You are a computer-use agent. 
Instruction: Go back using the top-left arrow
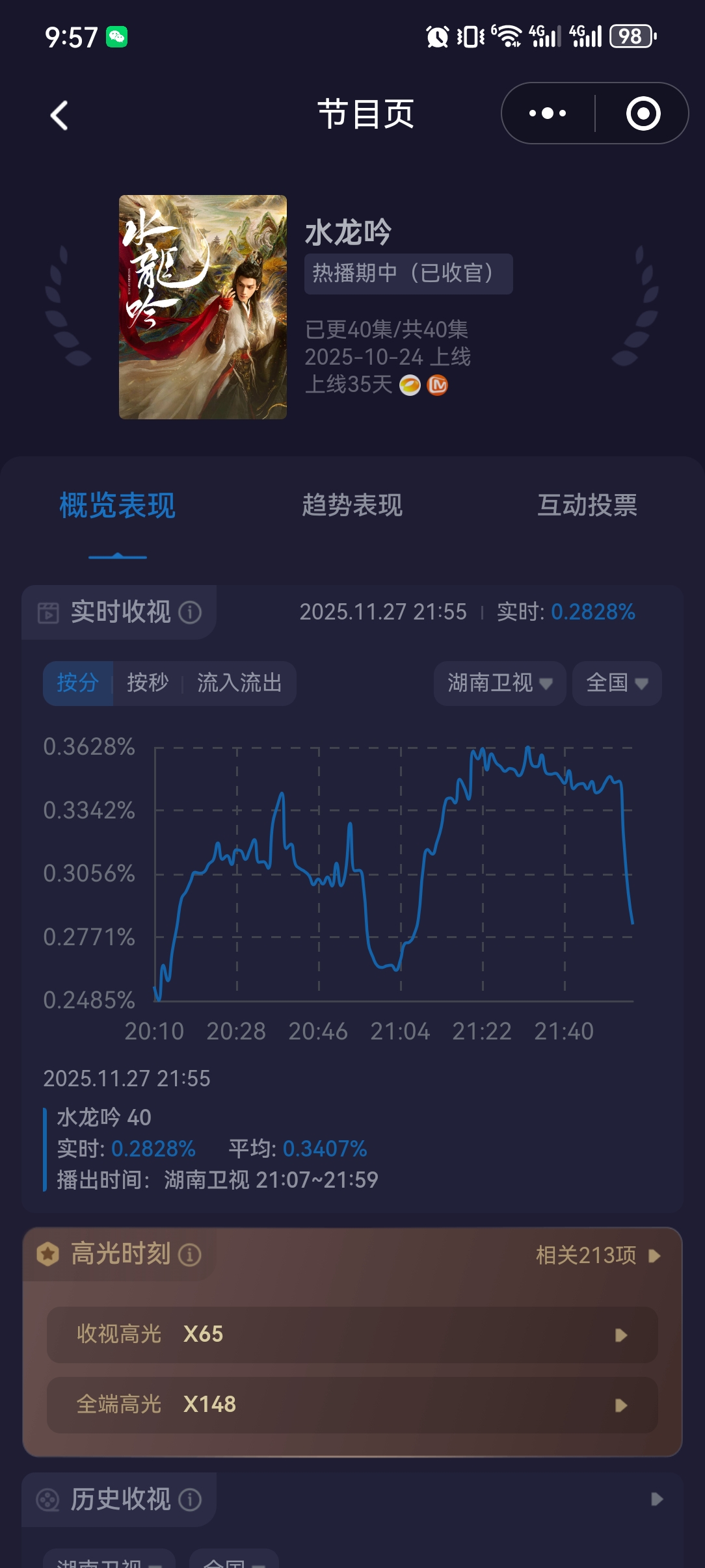[x=59, y=116]
